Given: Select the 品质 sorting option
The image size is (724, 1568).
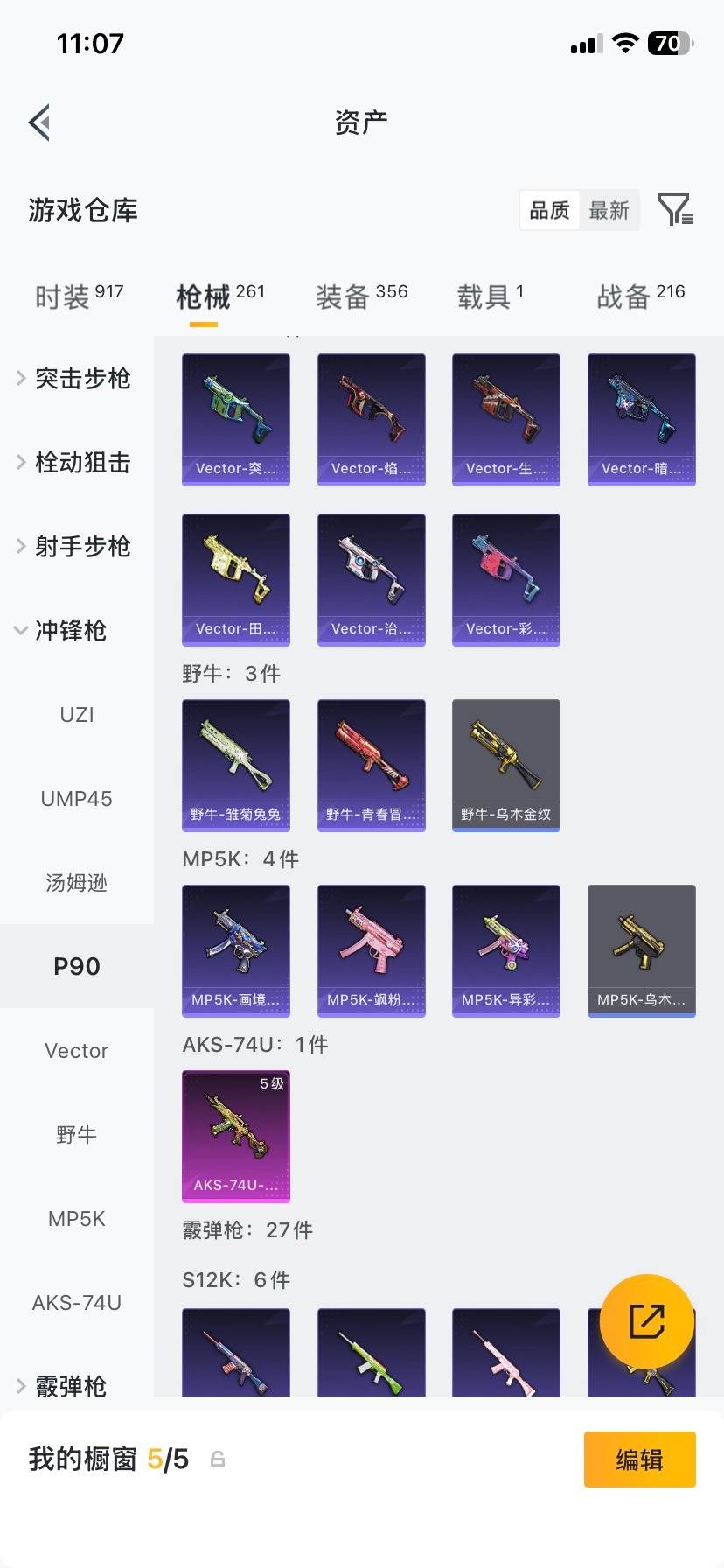Looking at the screenshot, I should tap(549, 210).
